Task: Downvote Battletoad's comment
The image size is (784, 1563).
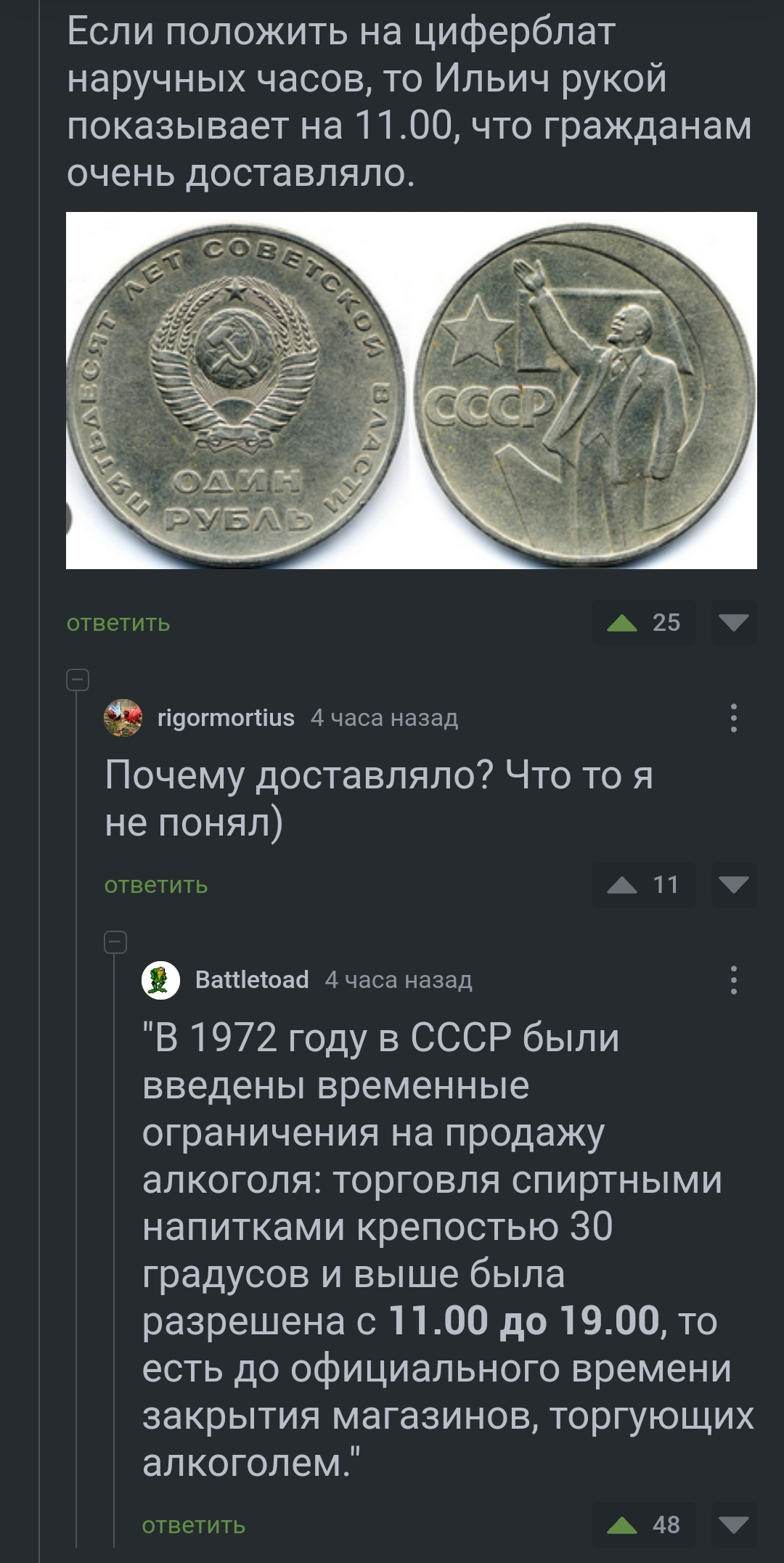Action: pos(733,1525)
